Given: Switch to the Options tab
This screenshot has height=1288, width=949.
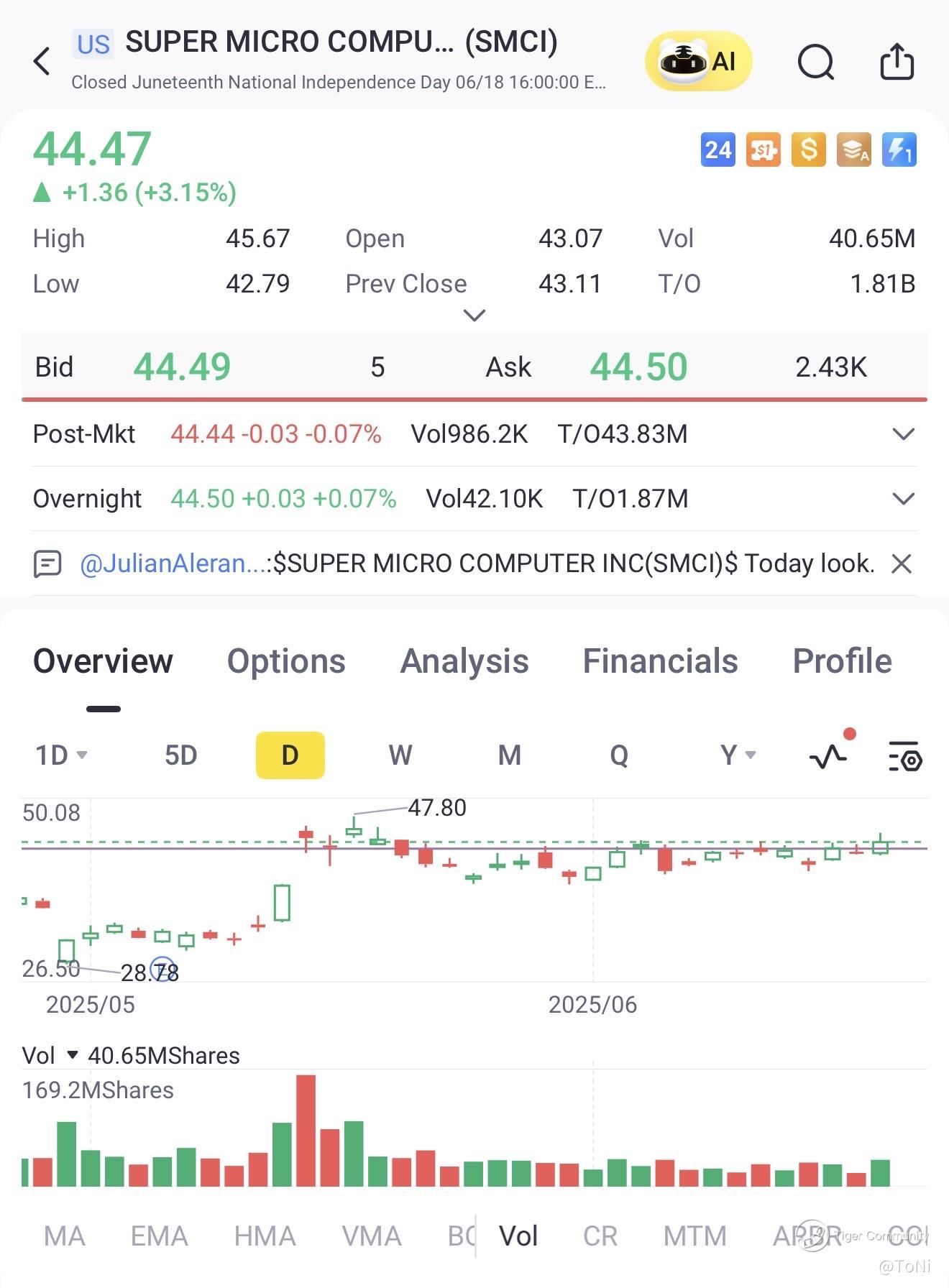Looking at the screenshot, I should pos(286,661).
